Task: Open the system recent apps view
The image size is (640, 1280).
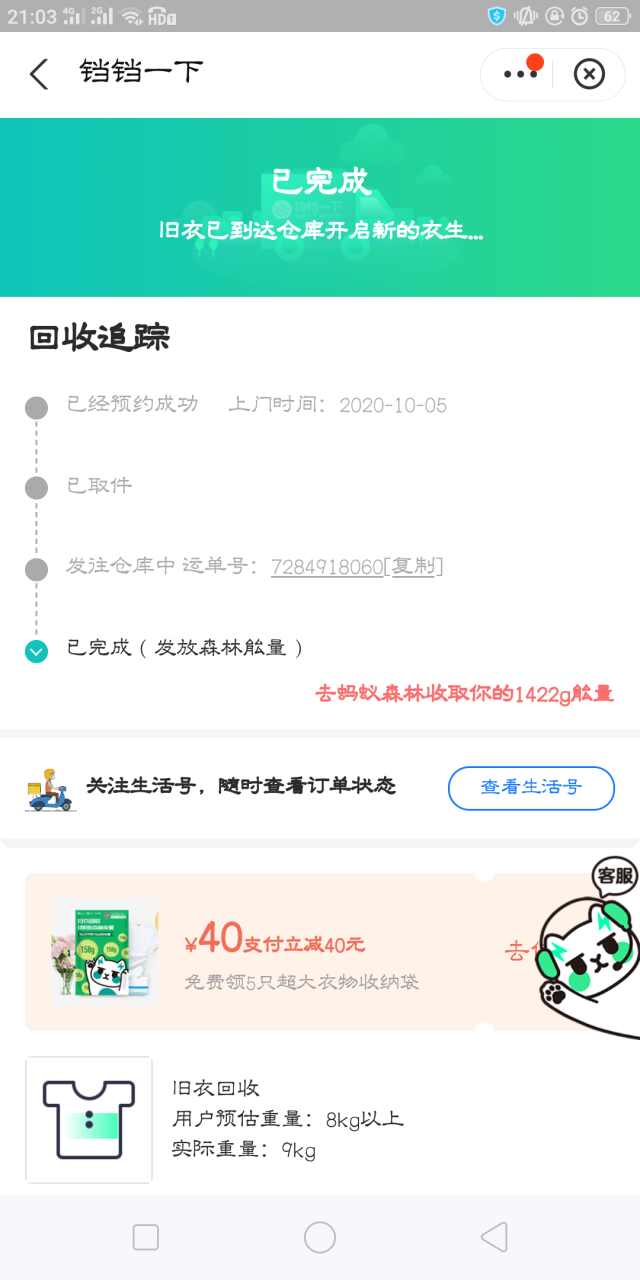Action: pyautogui.click(x=146, y=1238)
